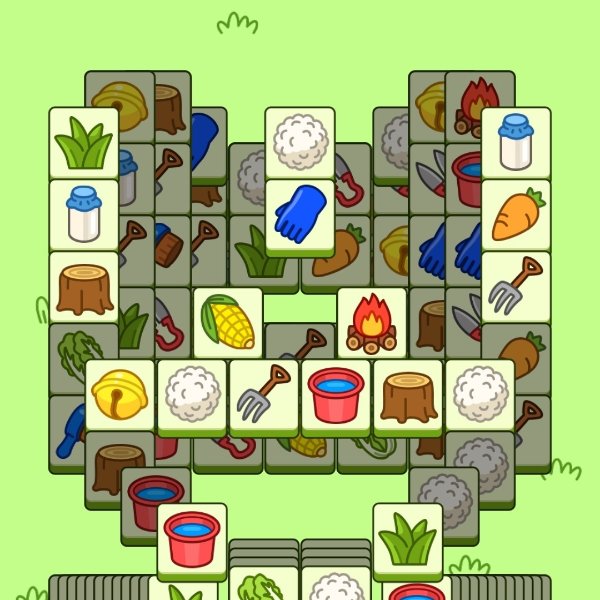Viewport: 600px width, 600px height.
Task: Select the campfire tile
Action: point(371,322)
